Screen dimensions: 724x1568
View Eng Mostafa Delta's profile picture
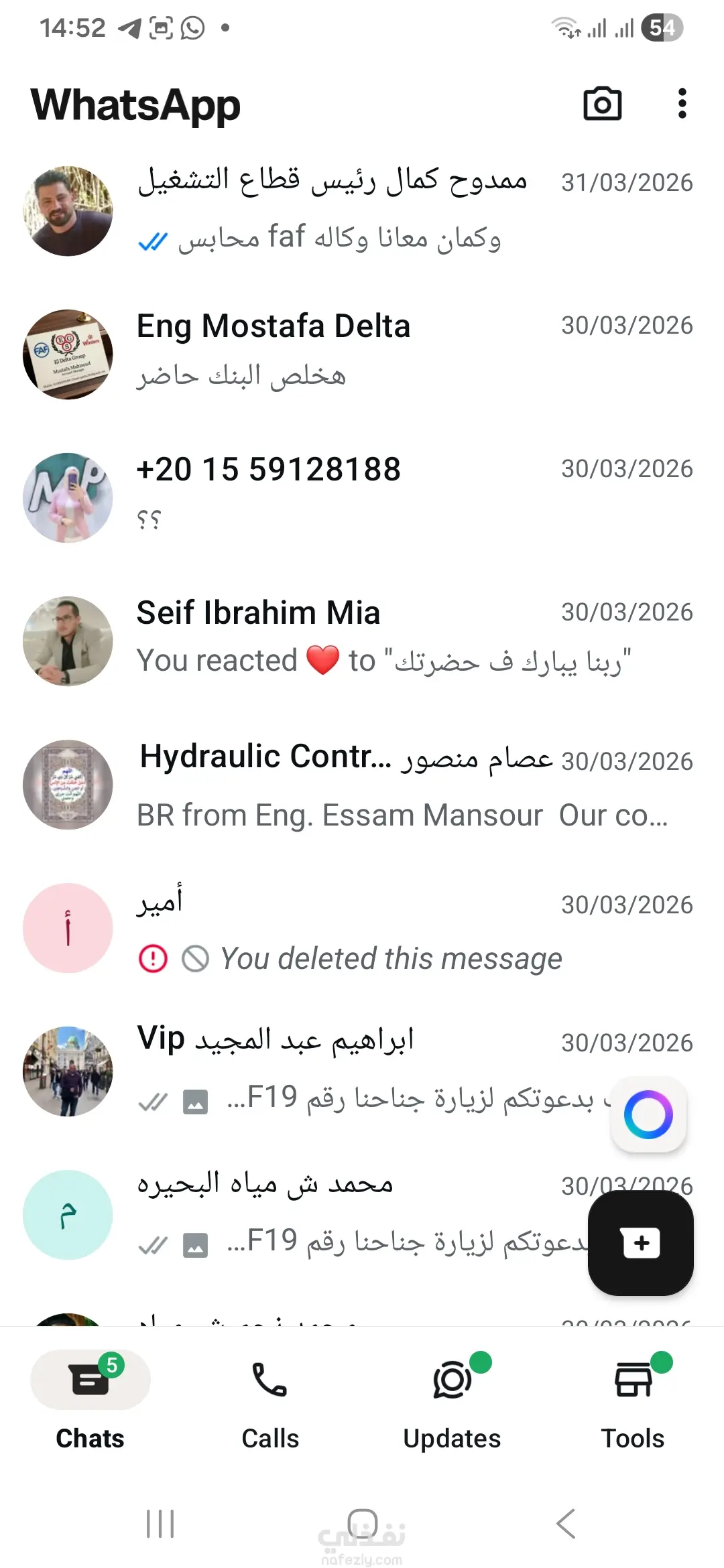[68, 354]
